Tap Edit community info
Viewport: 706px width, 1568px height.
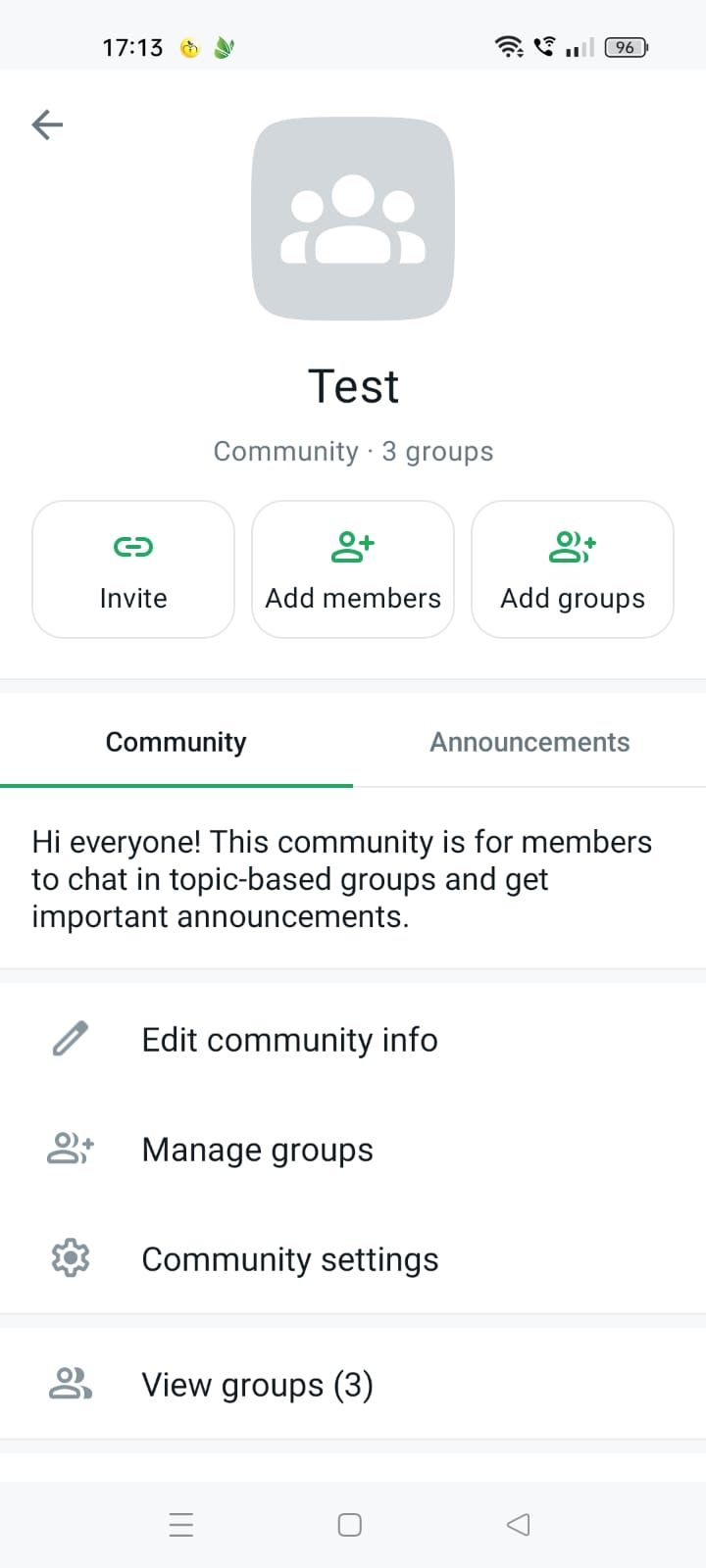pos(289,1039)
